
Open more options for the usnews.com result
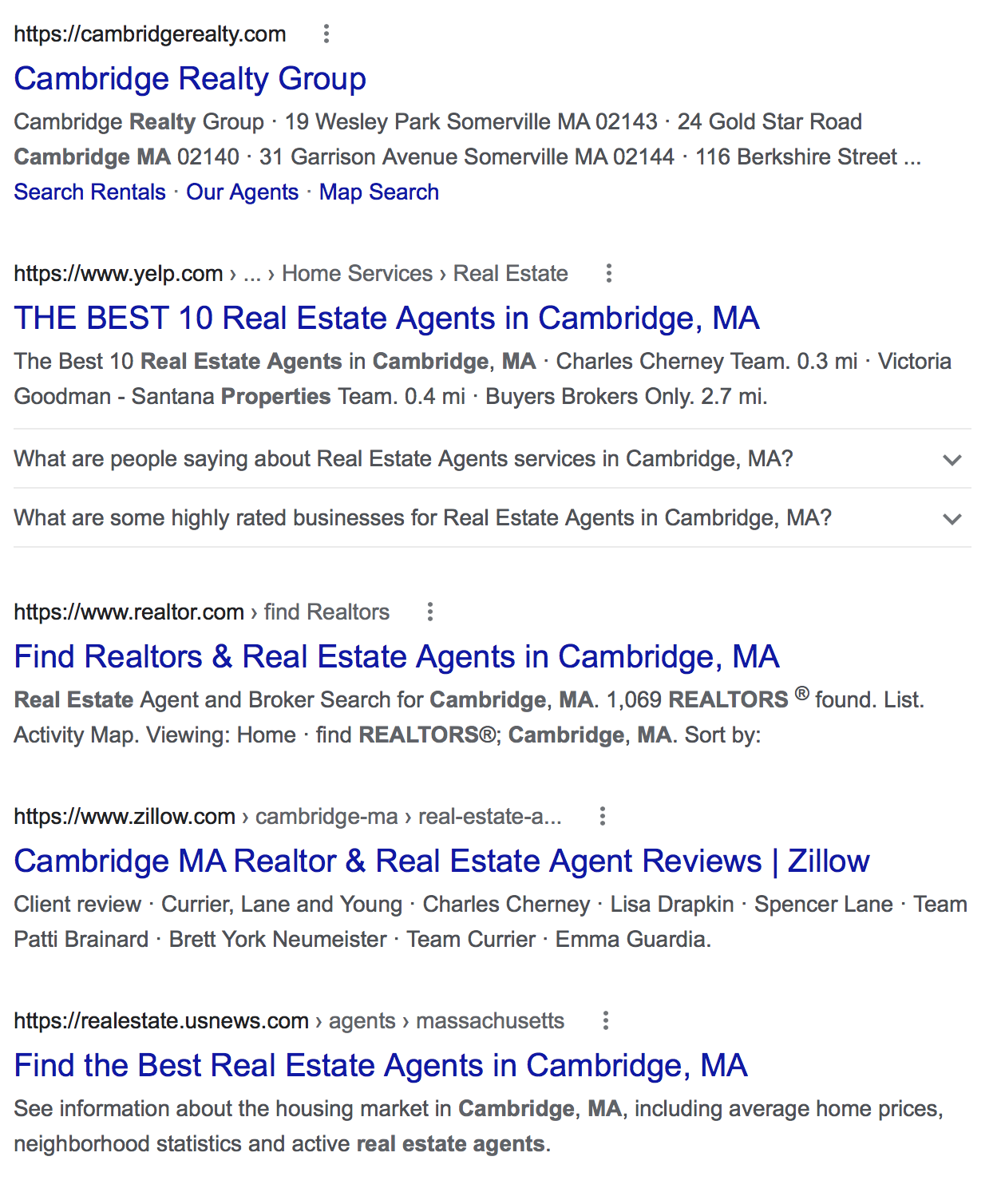tap(605, 1020)
